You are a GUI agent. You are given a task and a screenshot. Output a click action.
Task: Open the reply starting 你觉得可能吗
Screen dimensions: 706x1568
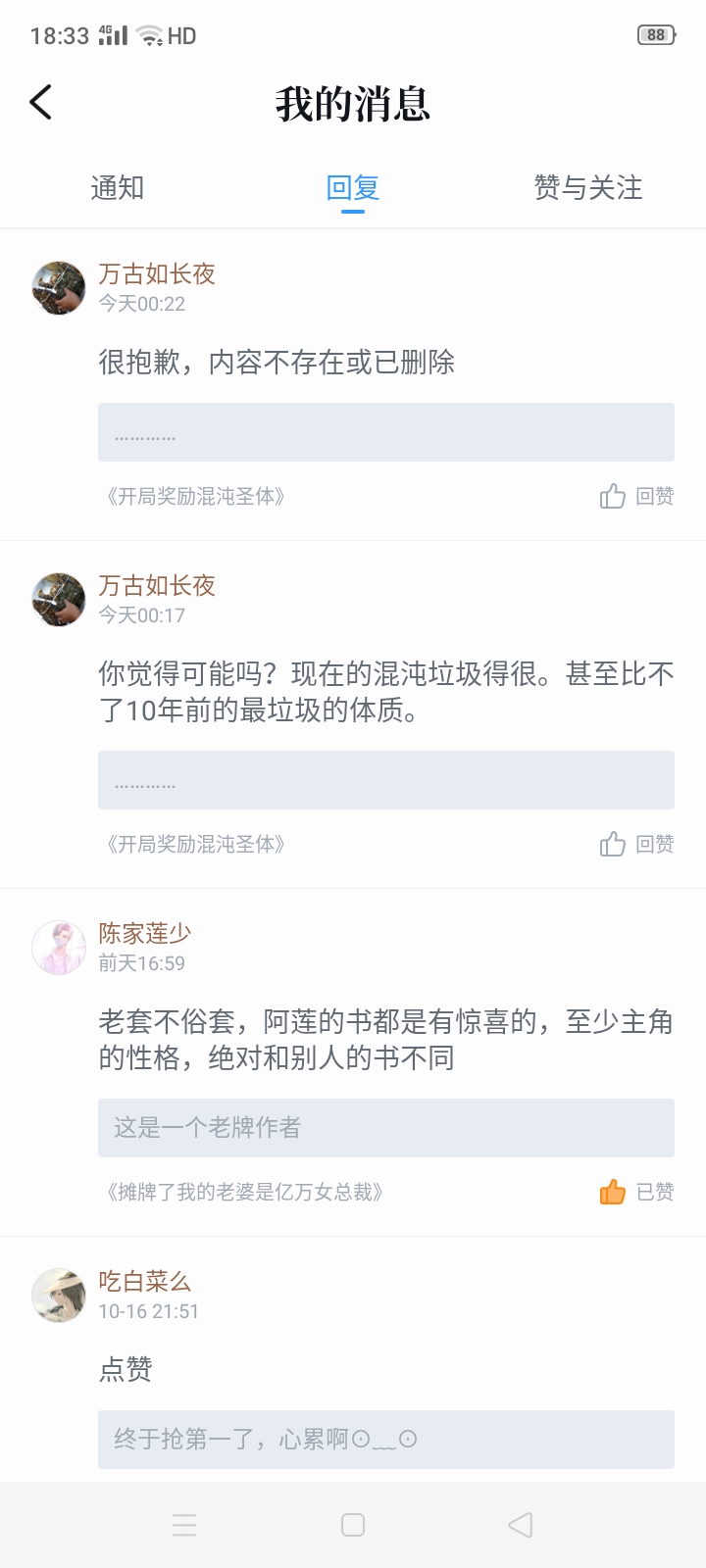385,691
